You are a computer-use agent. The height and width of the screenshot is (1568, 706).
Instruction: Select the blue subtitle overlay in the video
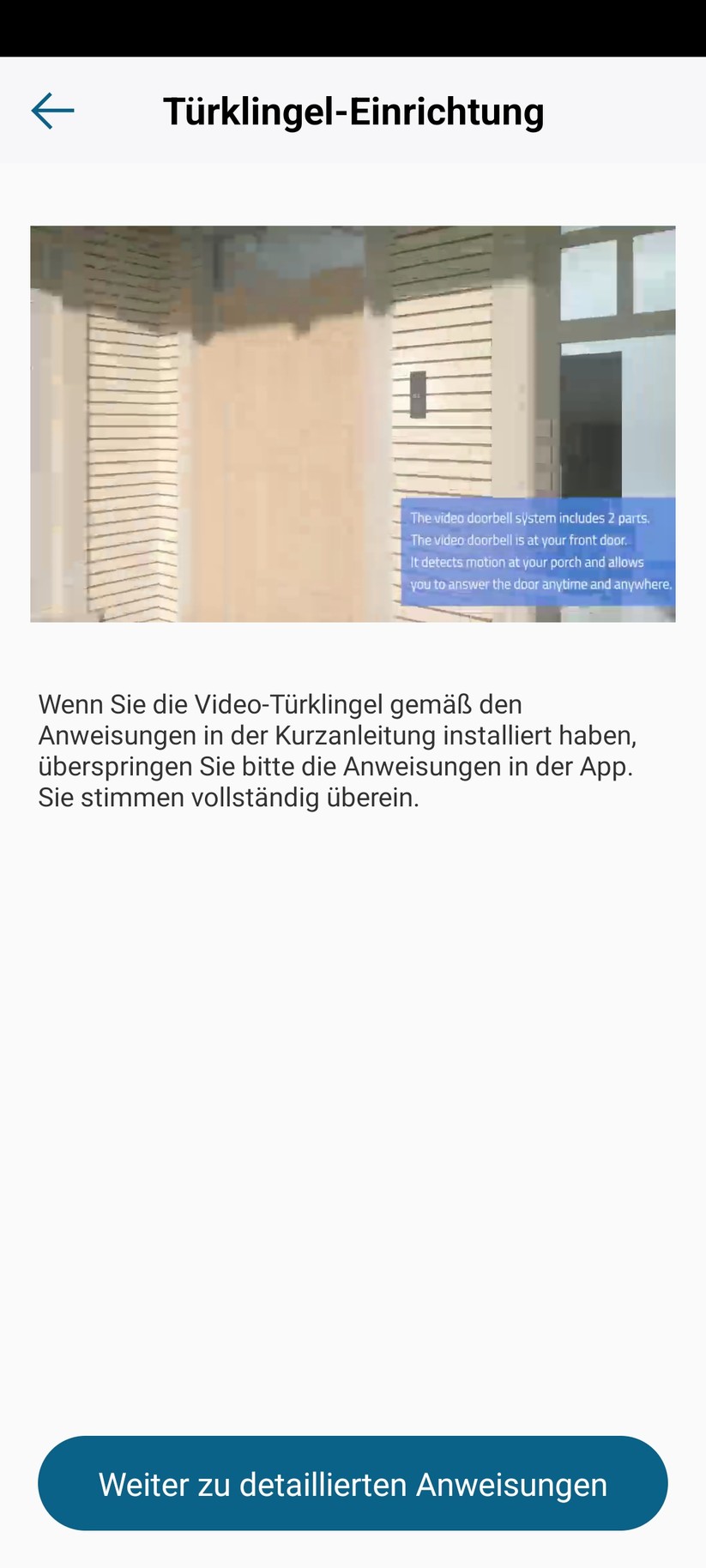540,551
